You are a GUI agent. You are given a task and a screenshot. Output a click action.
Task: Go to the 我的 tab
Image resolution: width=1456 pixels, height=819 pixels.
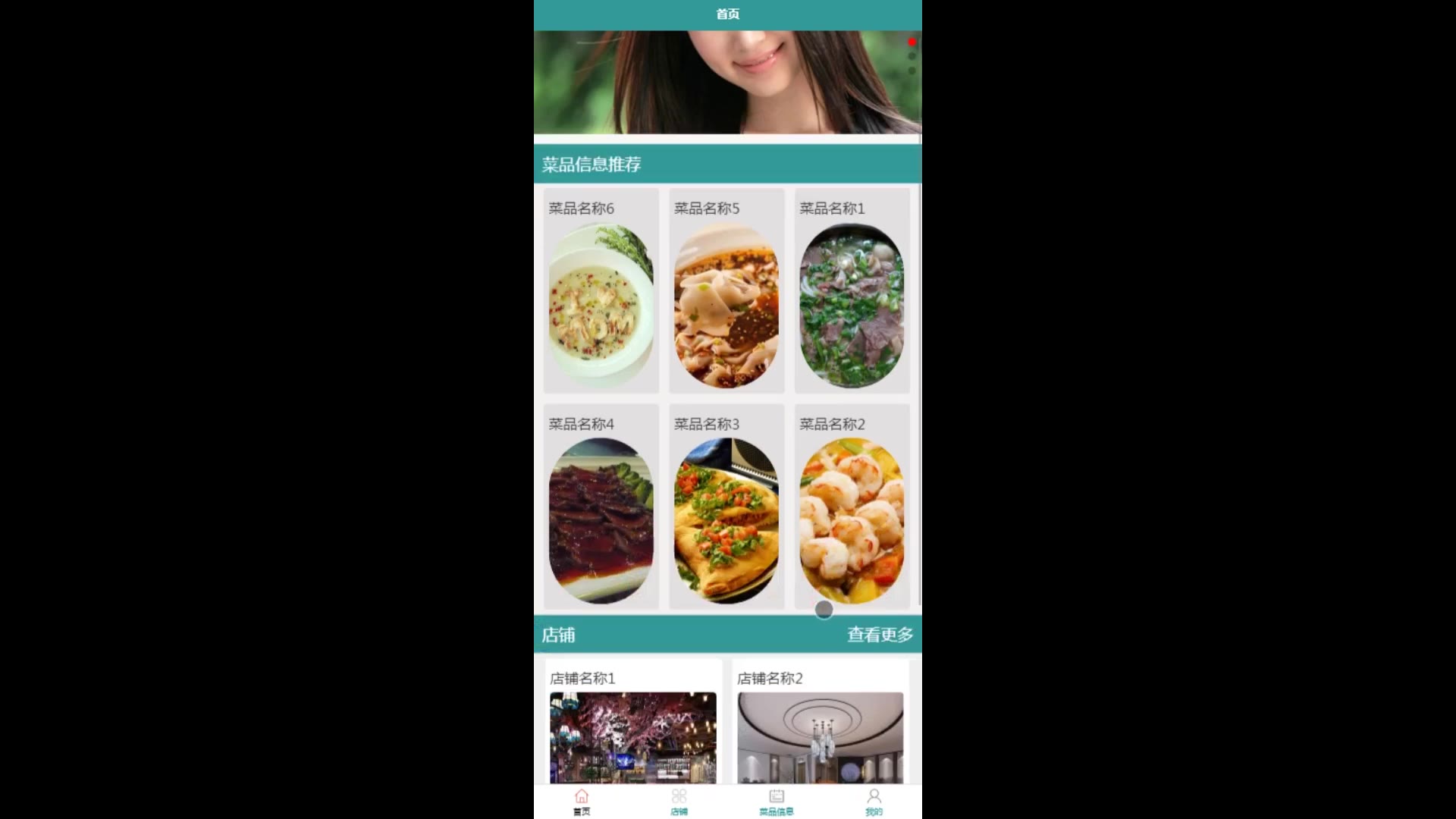(x=874, y=802)
